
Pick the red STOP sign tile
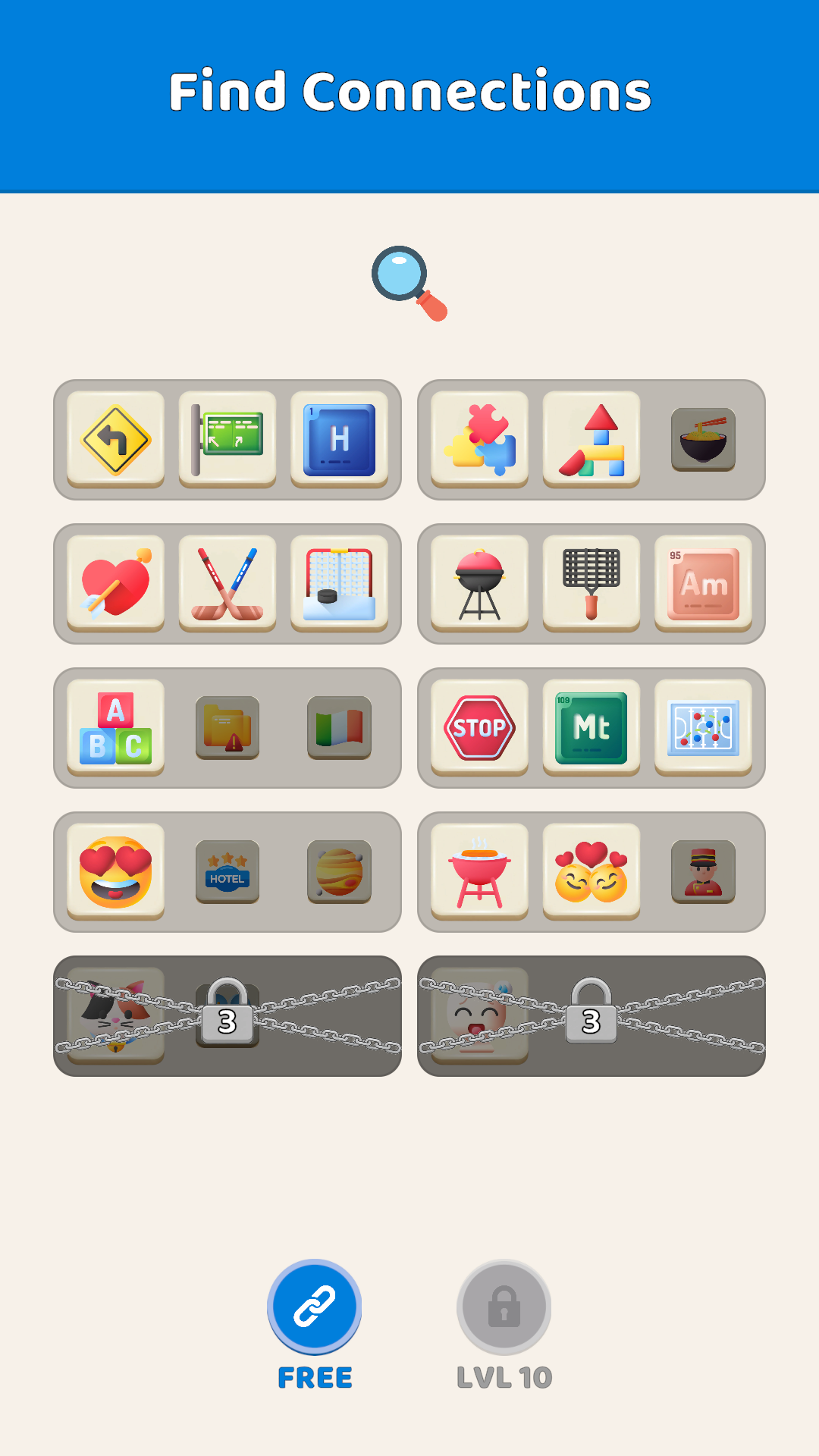point(480,728)
